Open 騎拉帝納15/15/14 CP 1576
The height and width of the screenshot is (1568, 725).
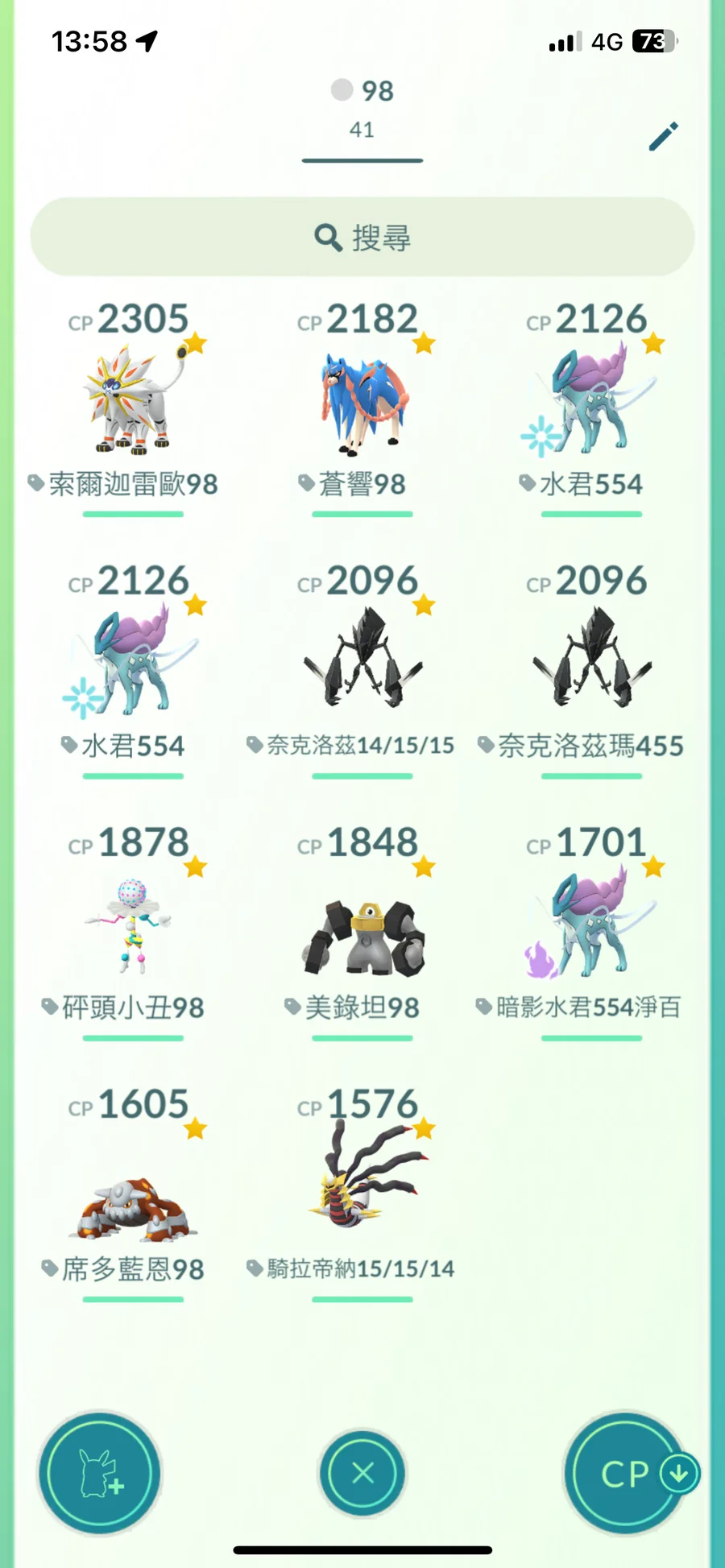[x=362, y=1184]
